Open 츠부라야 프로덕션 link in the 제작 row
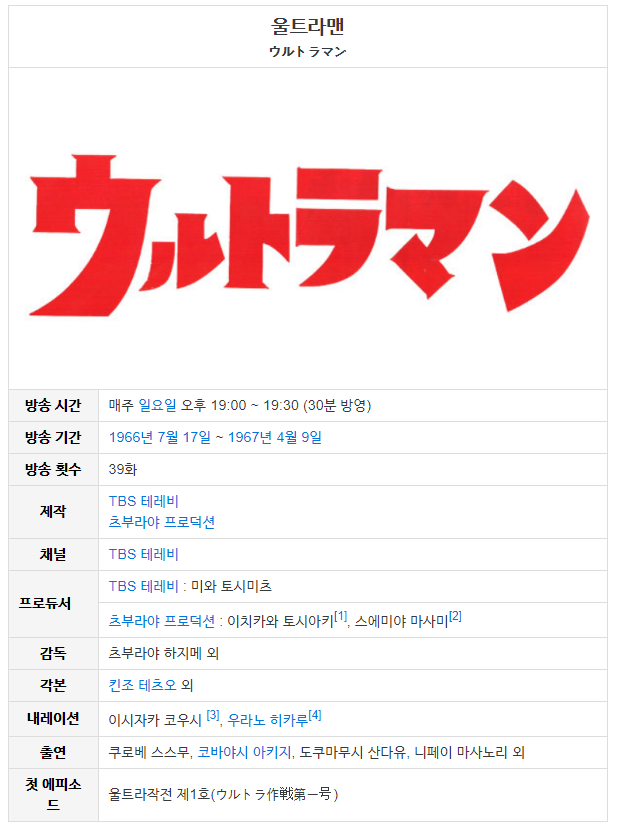 tap(162, 522)
